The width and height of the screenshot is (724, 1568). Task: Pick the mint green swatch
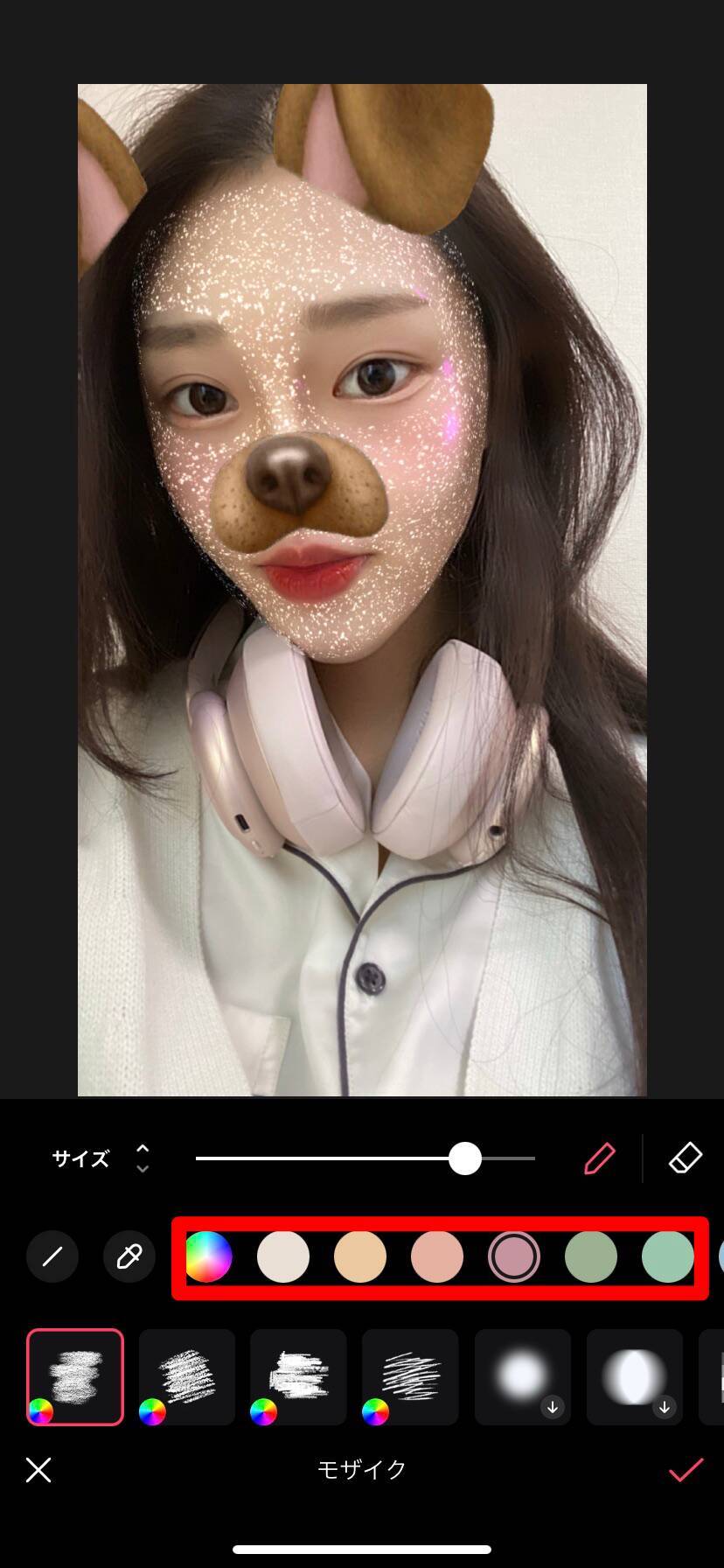tap(667, 1256)
